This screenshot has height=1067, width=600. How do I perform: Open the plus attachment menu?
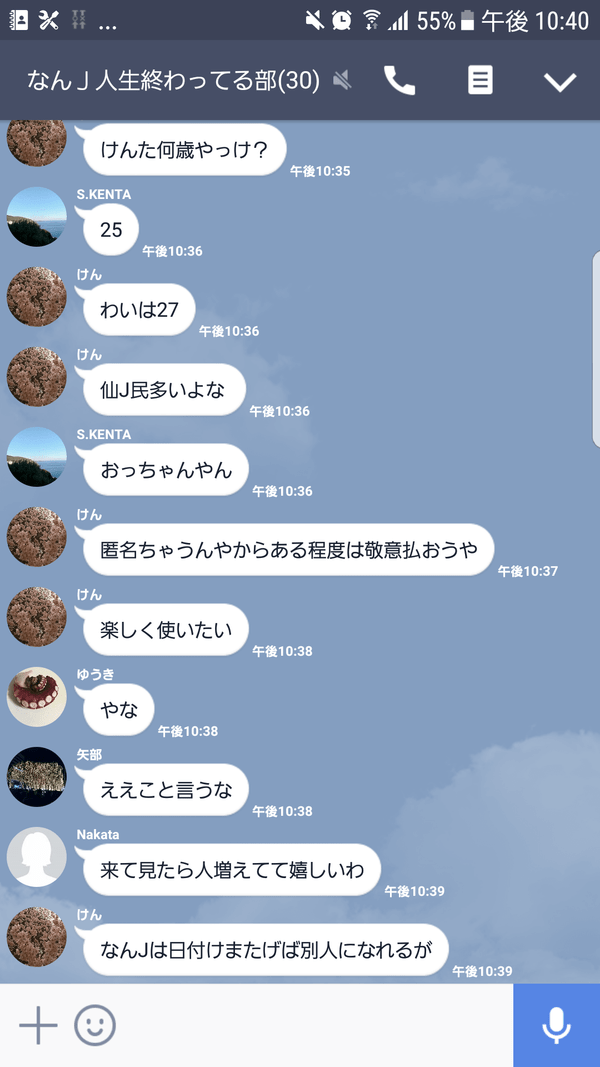tap(38, 1025)
